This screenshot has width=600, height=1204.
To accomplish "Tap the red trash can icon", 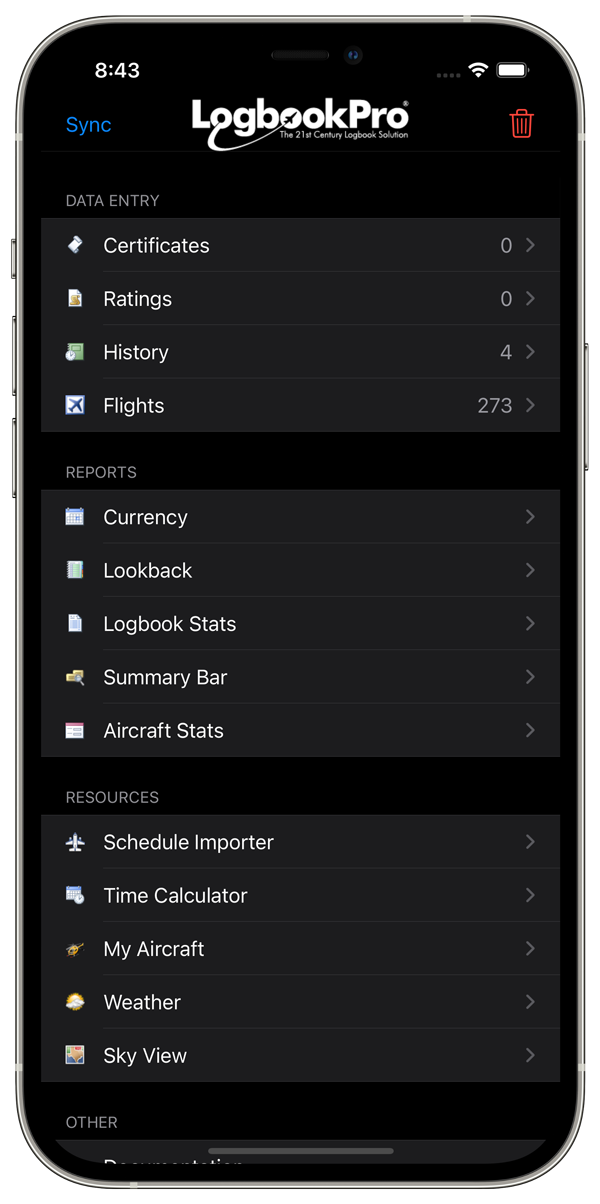I will [x=521, y=124].
